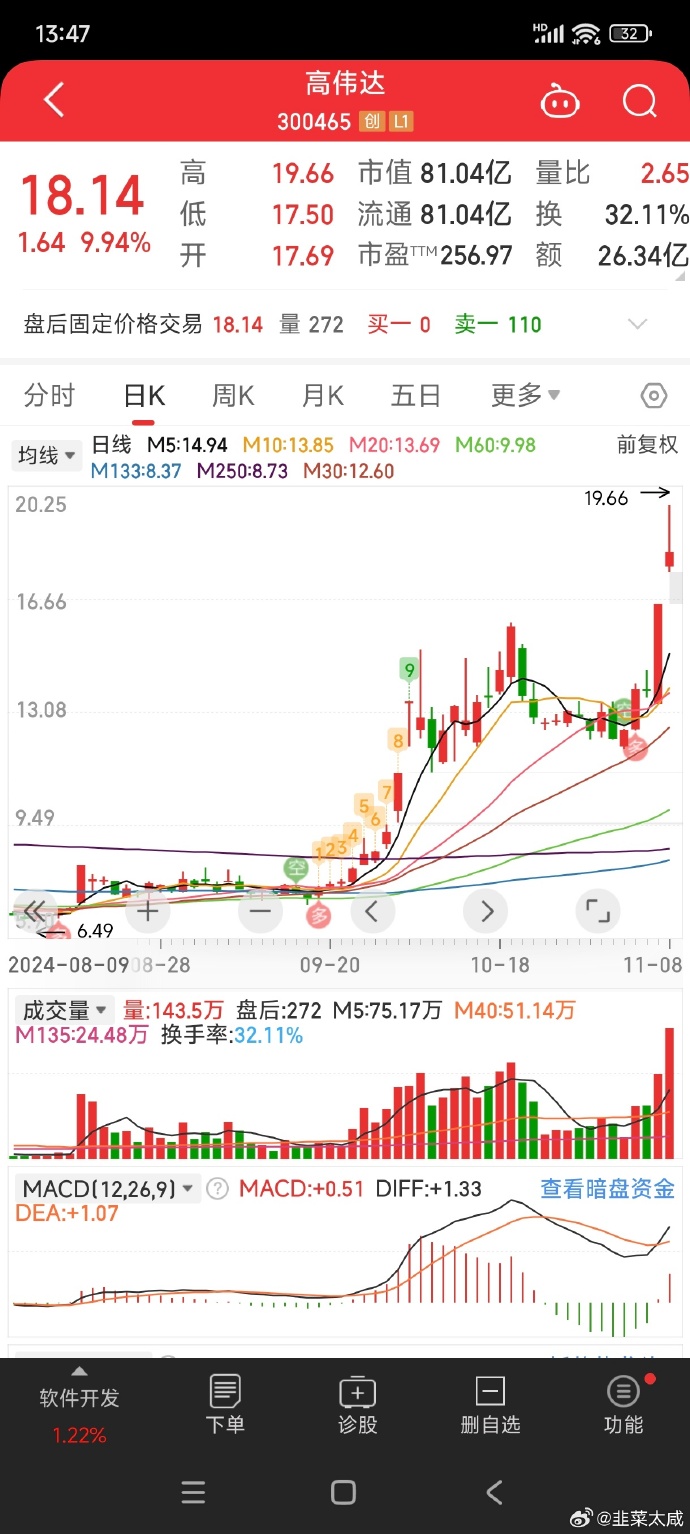Change the 前复权 adjustment setting

click(647, 445)
